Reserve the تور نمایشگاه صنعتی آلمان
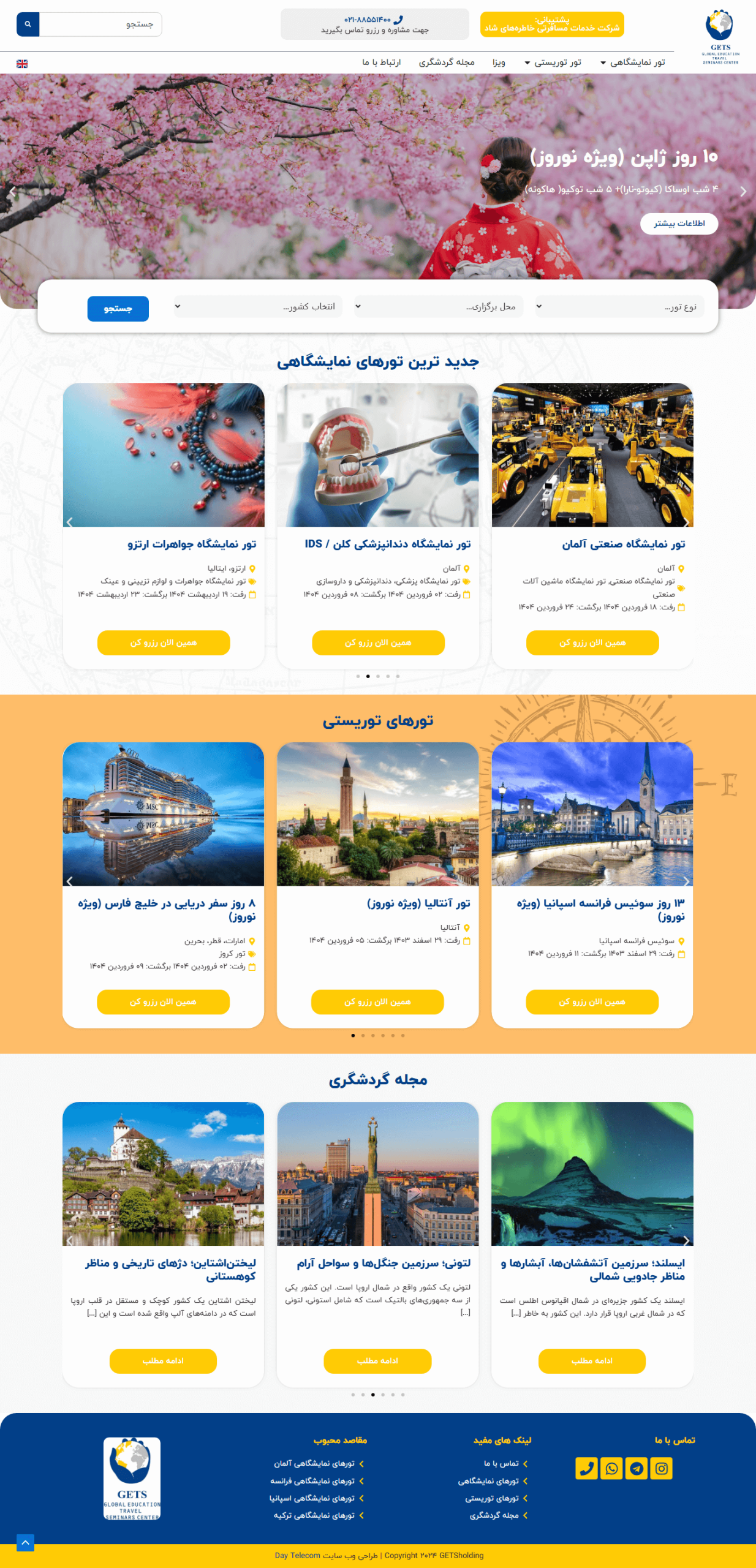756x1568 pixels. point(592,643)
